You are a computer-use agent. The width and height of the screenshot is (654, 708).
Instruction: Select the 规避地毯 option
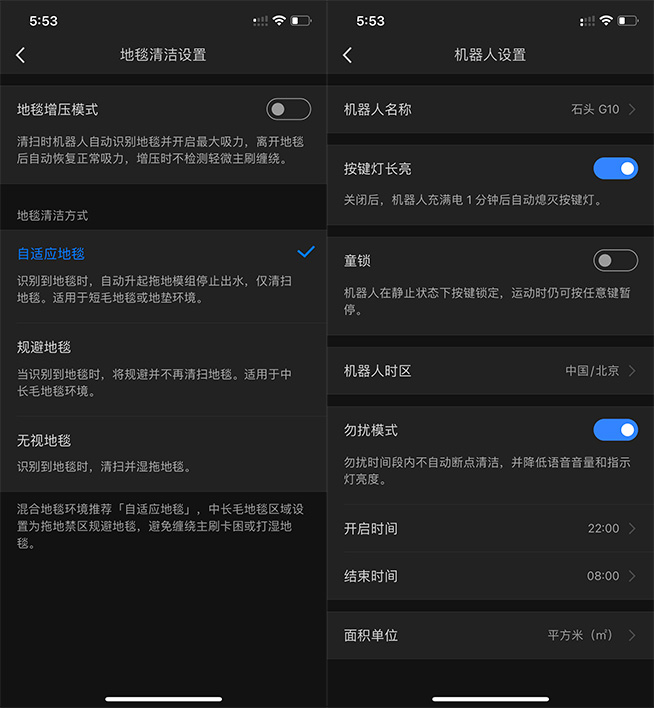(163, 368)
